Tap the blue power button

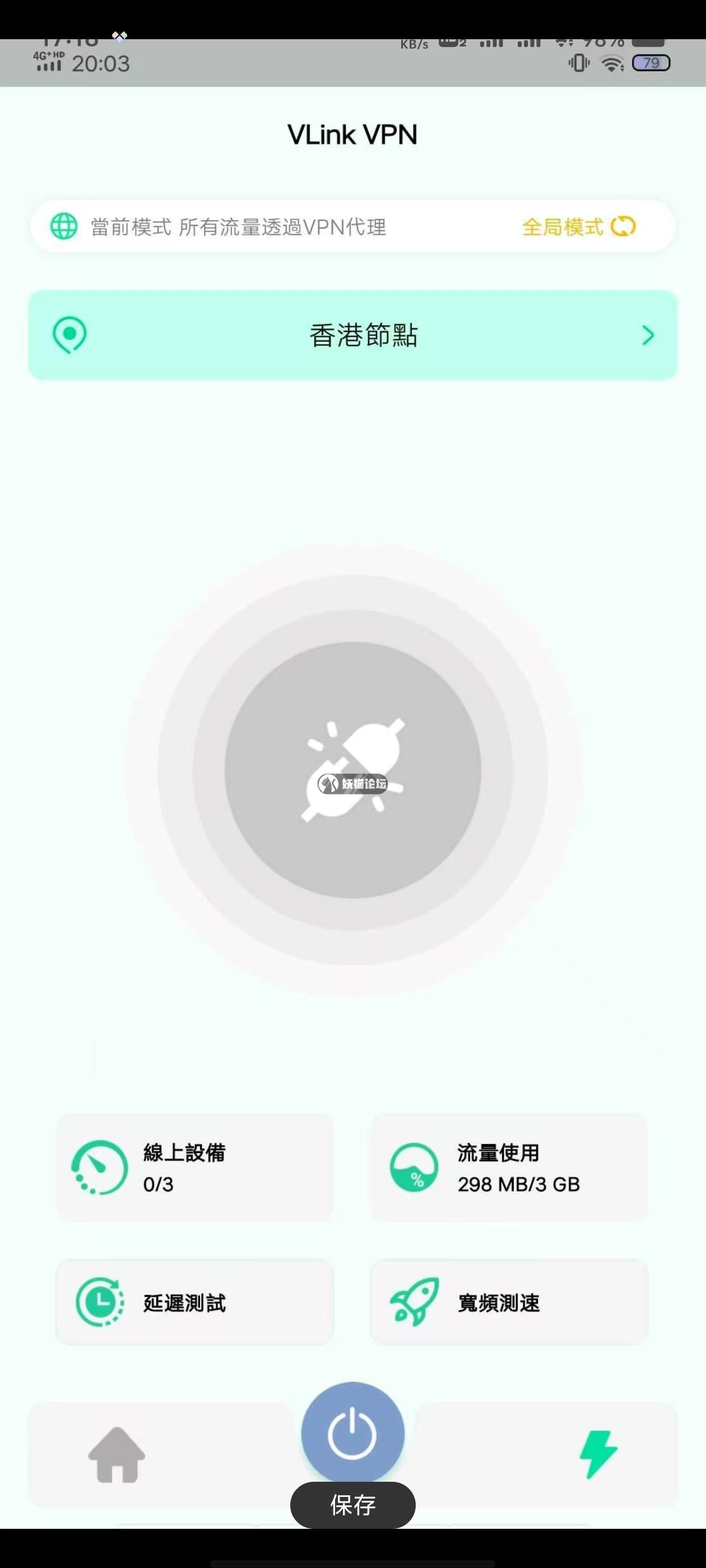click(352, 1434)
